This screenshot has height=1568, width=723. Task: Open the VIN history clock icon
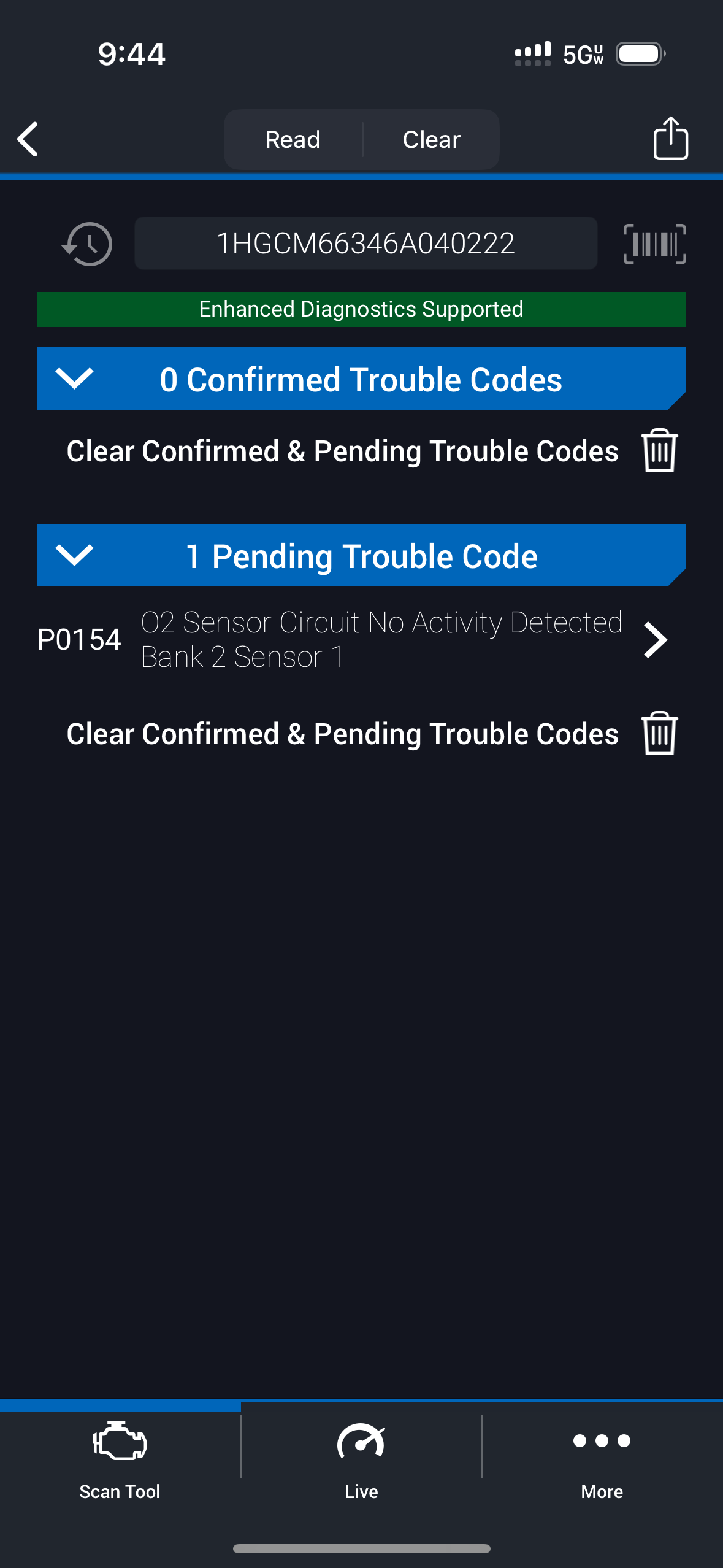(87, 244)
